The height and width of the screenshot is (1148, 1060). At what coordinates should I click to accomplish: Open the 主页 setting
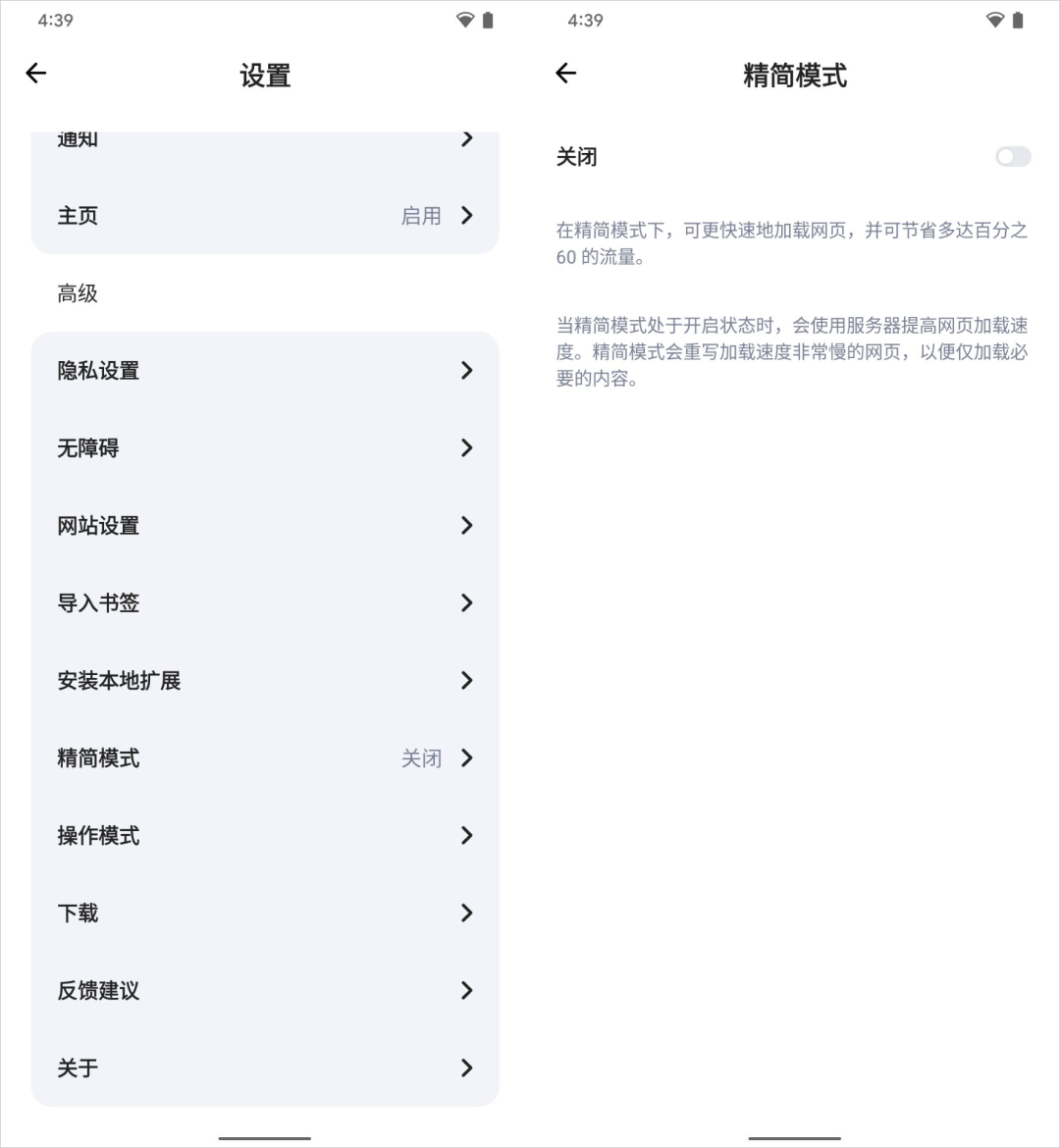click(265, 216)
